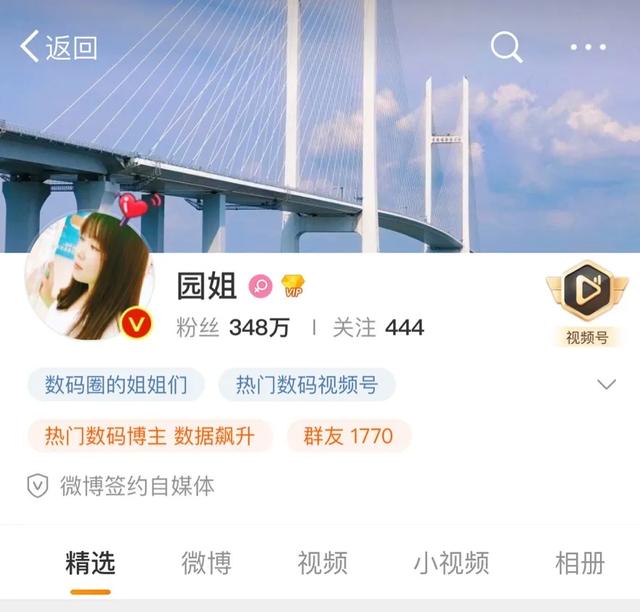Open search on this profile
This screenshot has height=612, width=640.
pos(506,46)
